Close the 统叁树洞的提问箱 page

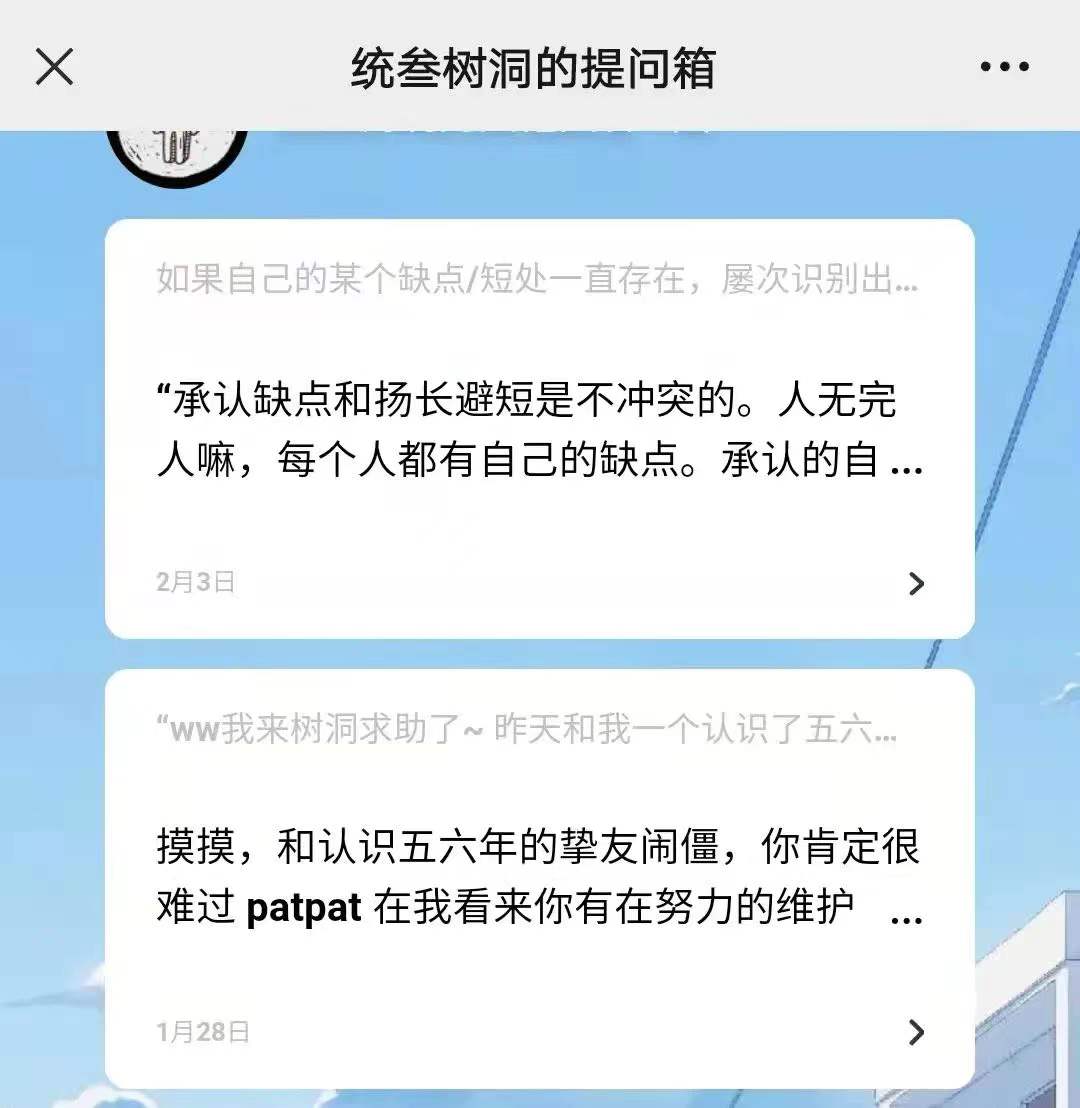(x=54, y=67)
